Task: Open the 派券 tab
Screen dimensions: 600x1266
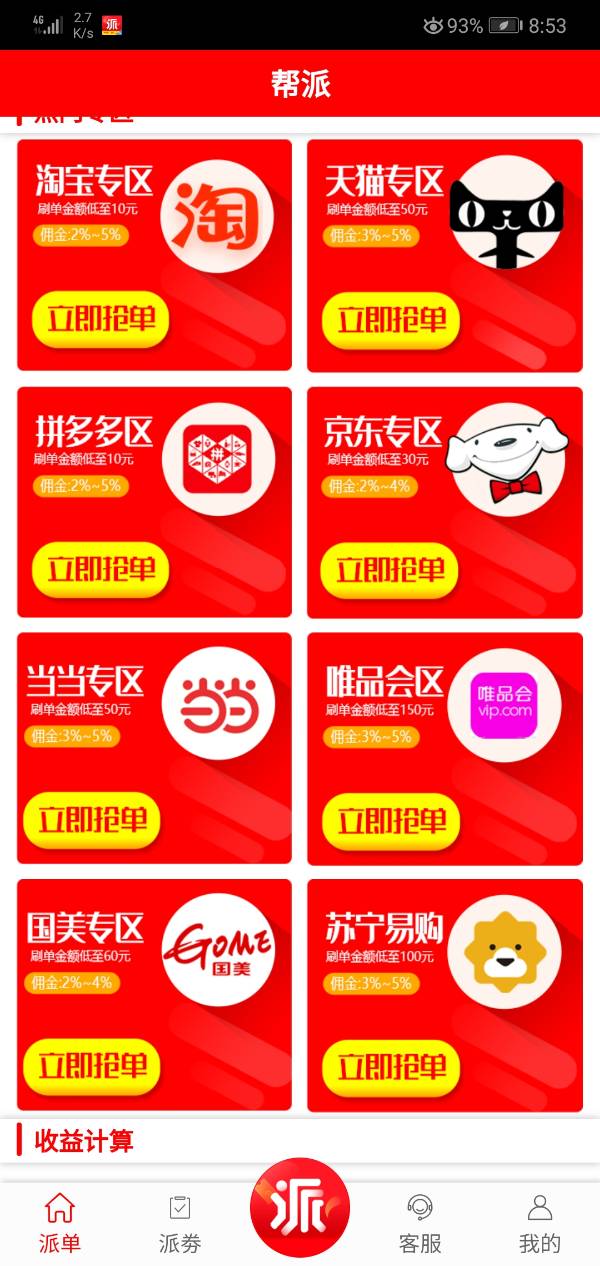Action: [180, 1223]
